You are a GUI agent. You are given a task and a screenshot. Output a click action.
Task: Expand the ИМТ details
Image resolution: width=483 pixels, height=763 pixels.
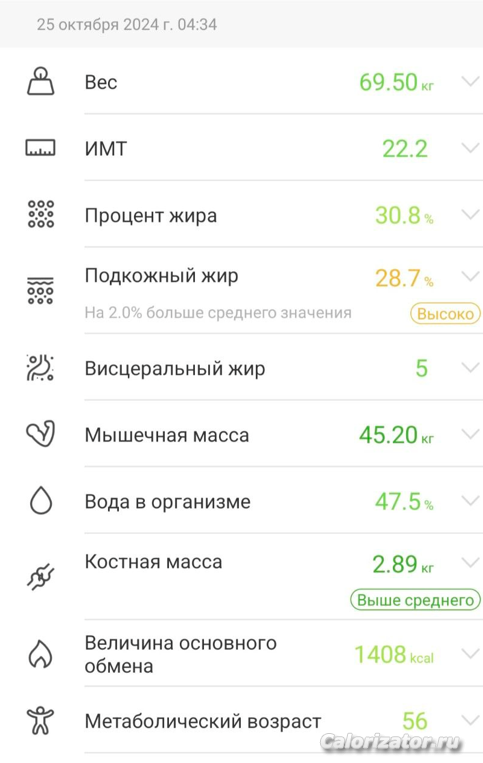pyautogui.click(x=470, y=148)
